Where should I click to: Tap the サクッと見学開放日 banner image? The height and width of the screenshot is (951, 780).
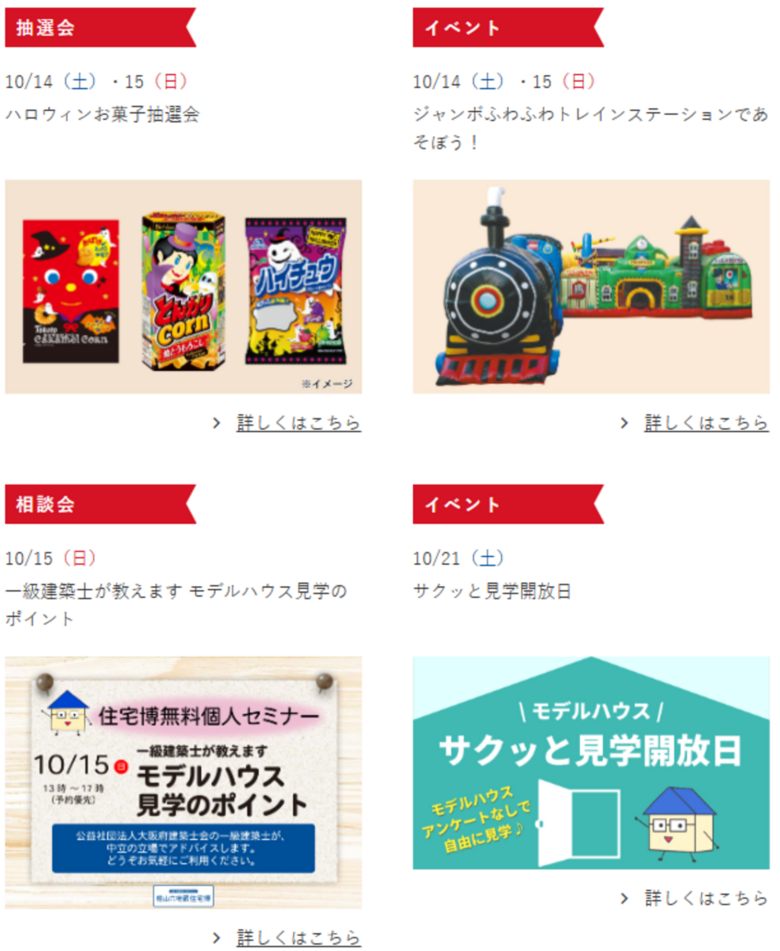(x=591, y=763)
